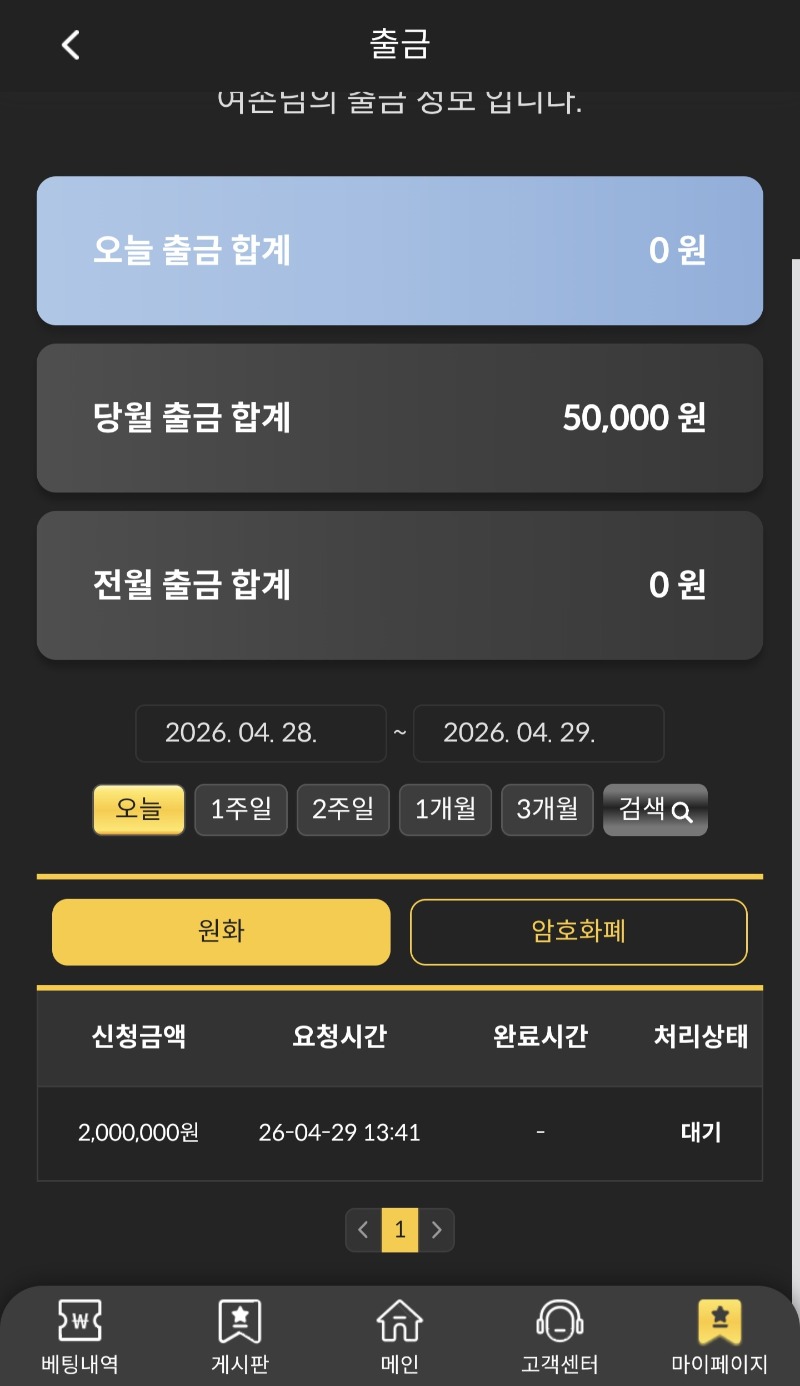Switch to the 마이페이지 tab
800x1386 pixels.
(x=720, y=1336)
